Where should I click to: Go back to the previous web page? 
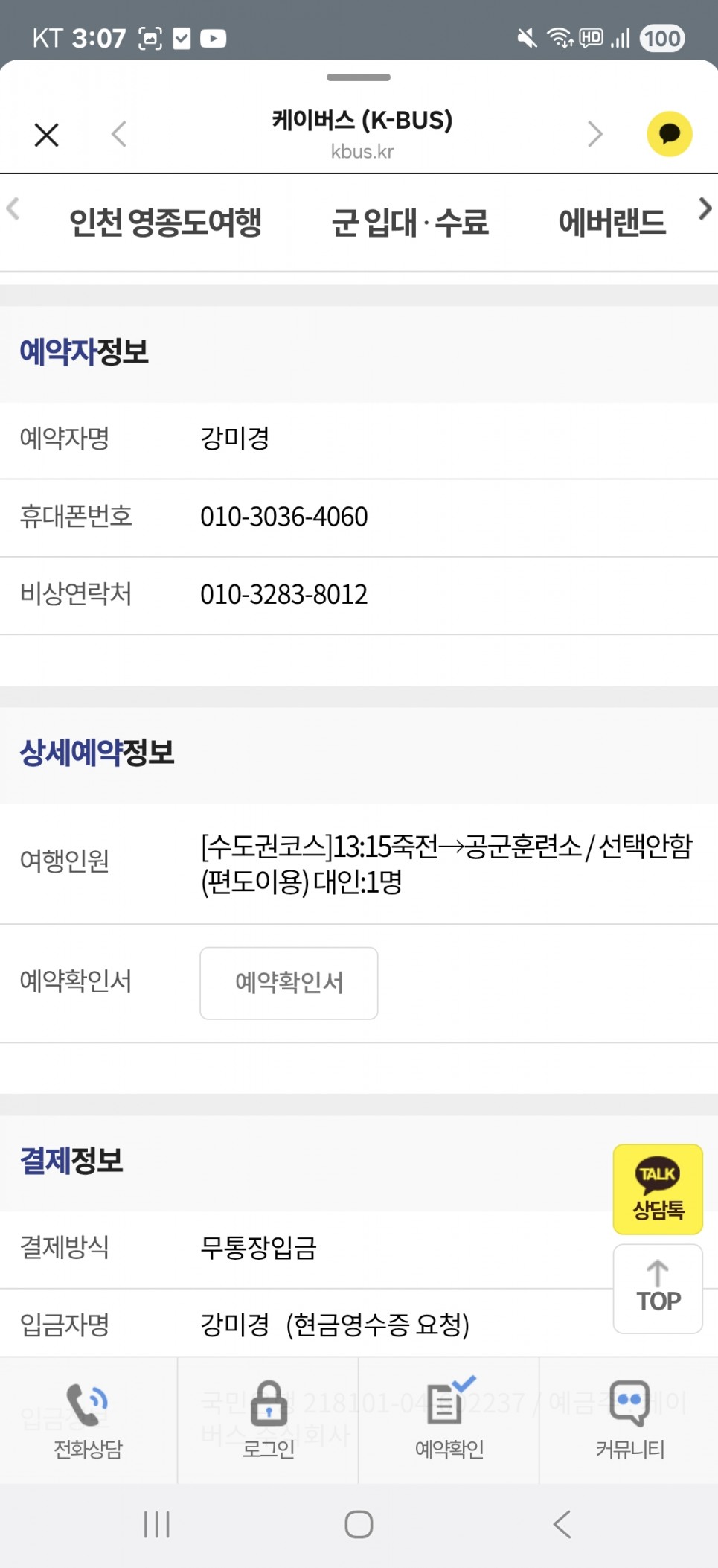click(x=119, y=135)
